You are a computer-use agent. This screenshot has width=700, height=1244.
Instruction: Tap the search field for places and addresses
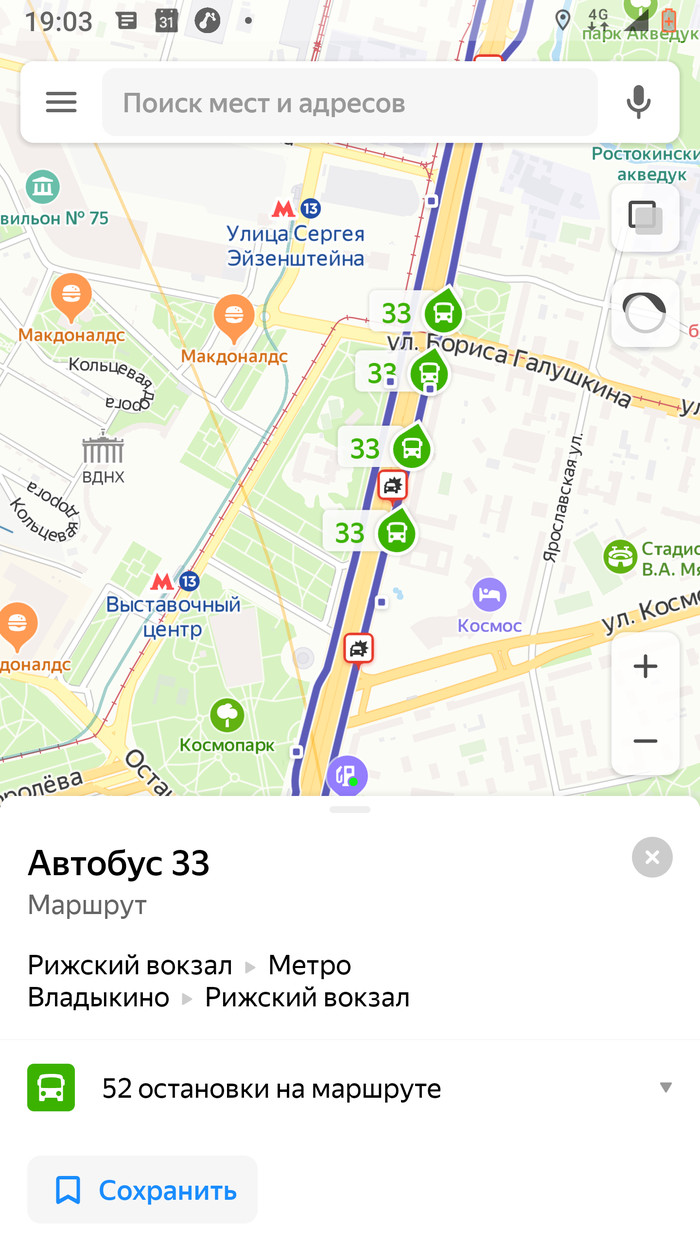[x=350, y=102]
